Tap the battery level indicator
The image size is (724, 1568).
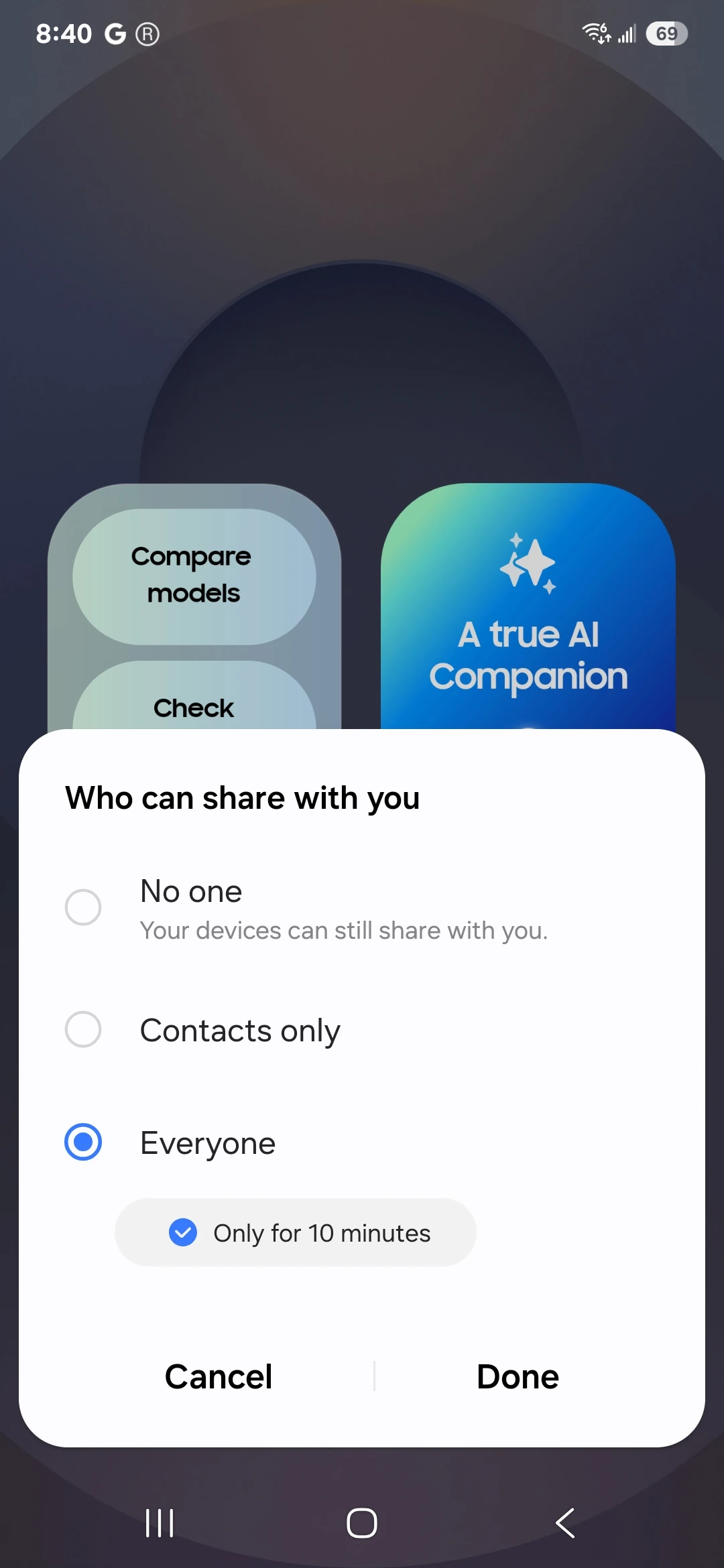[666, 32]
